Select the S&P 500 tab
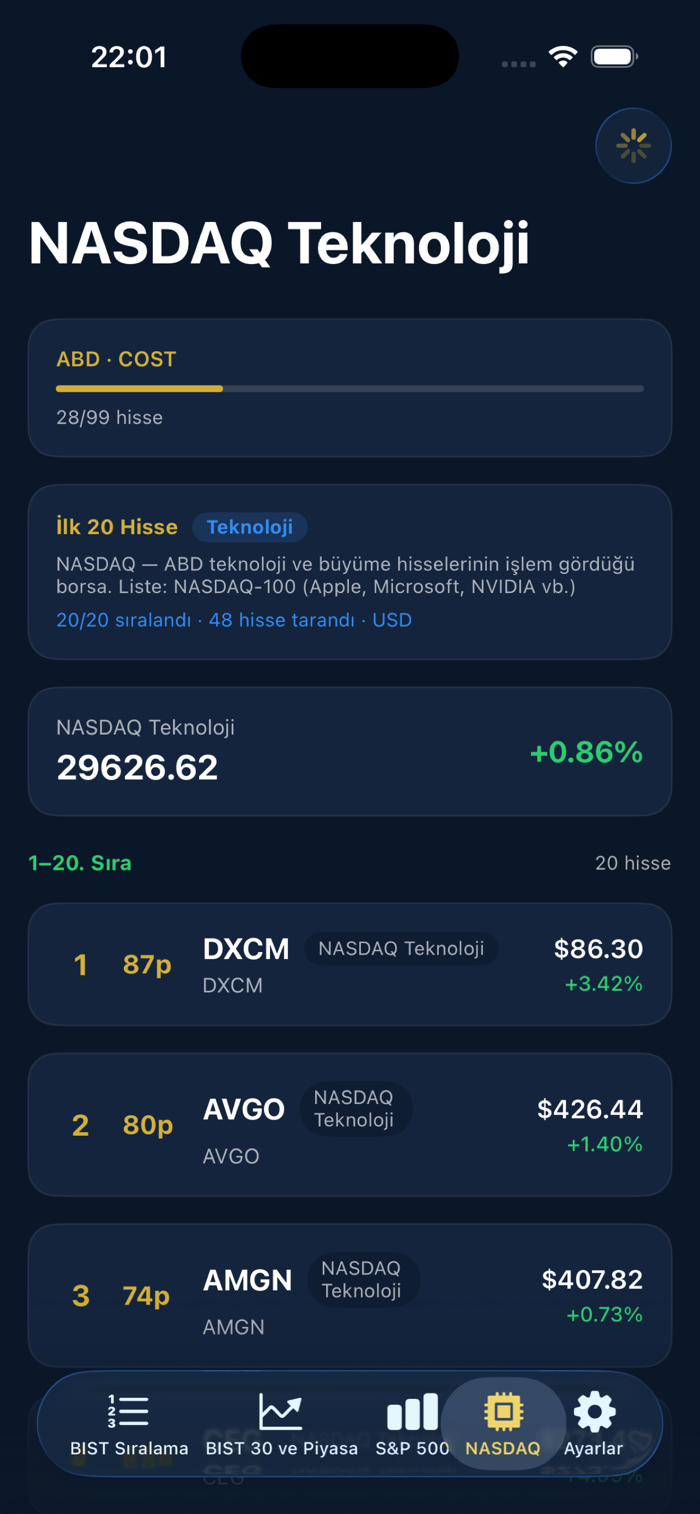Screen dimensions: 700x1514 pyautogui.click(x=412, y=1424)
